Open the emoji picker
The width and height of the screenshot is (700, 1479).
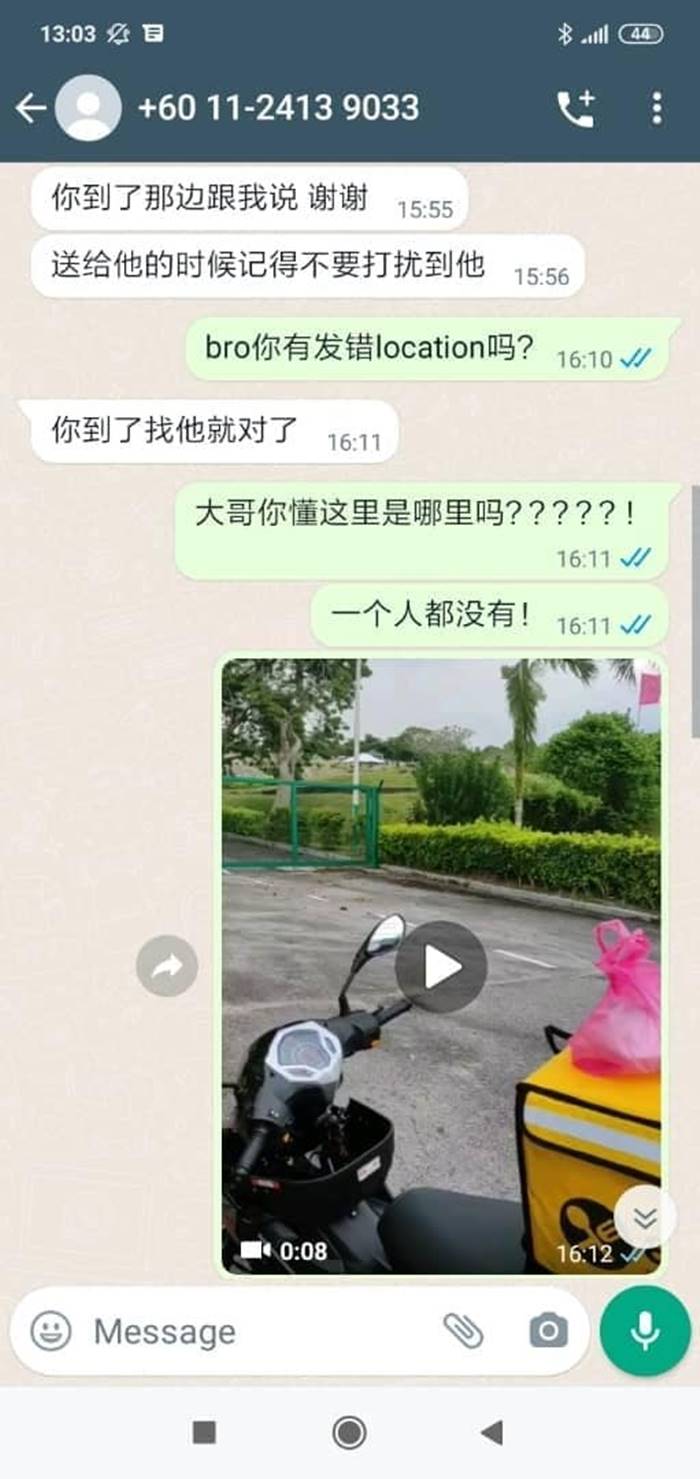click(51, 1331)
